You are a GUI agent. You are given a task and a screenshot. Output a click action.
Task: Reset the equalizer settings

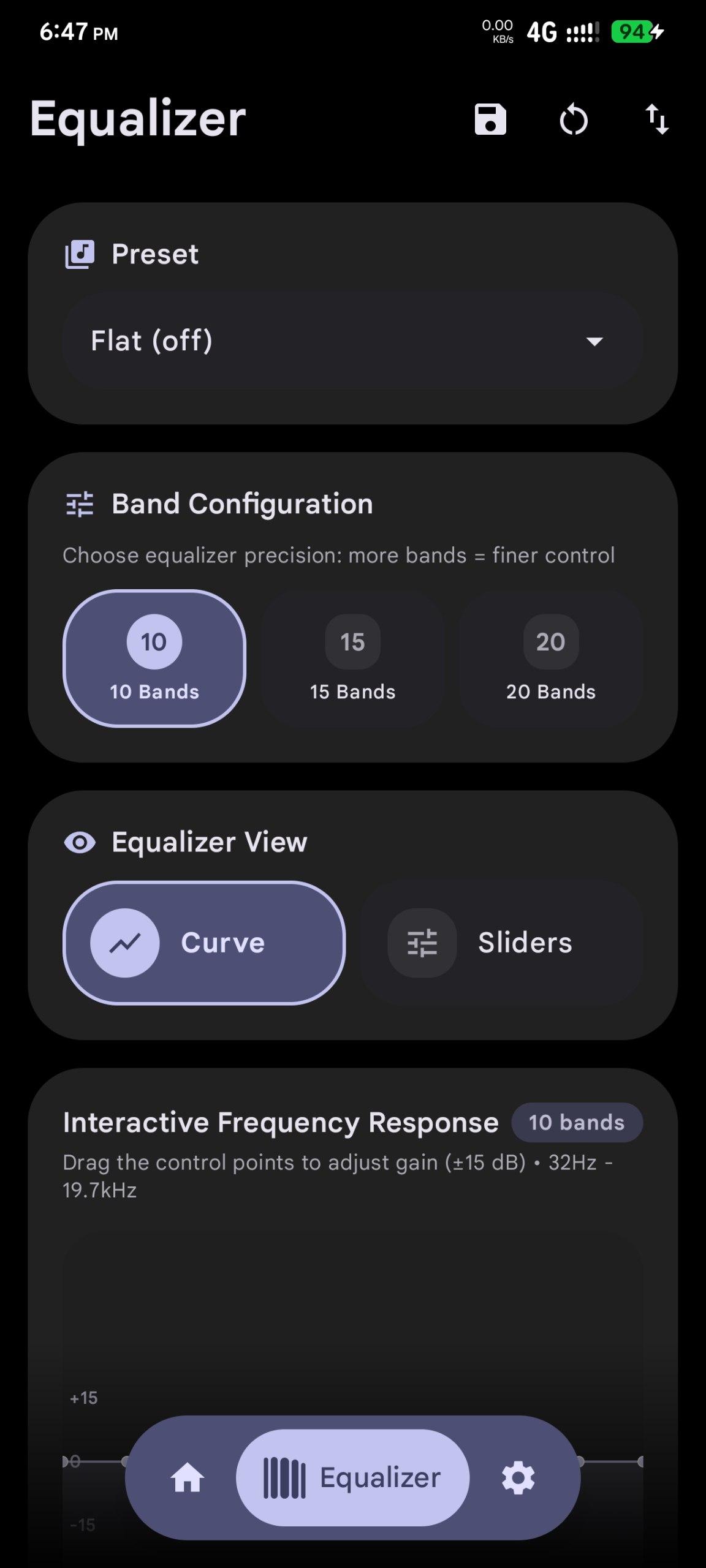click(574, 119)
